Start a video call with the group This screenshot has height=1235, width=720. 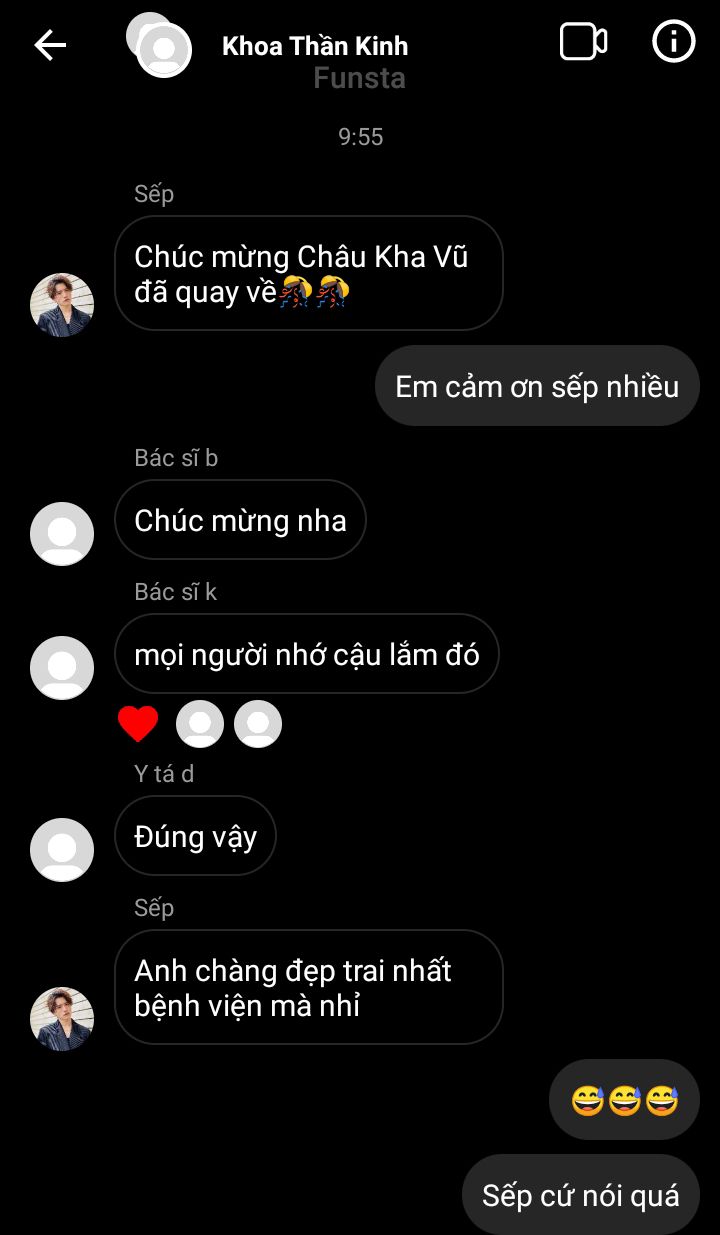(x=583, y=43)
